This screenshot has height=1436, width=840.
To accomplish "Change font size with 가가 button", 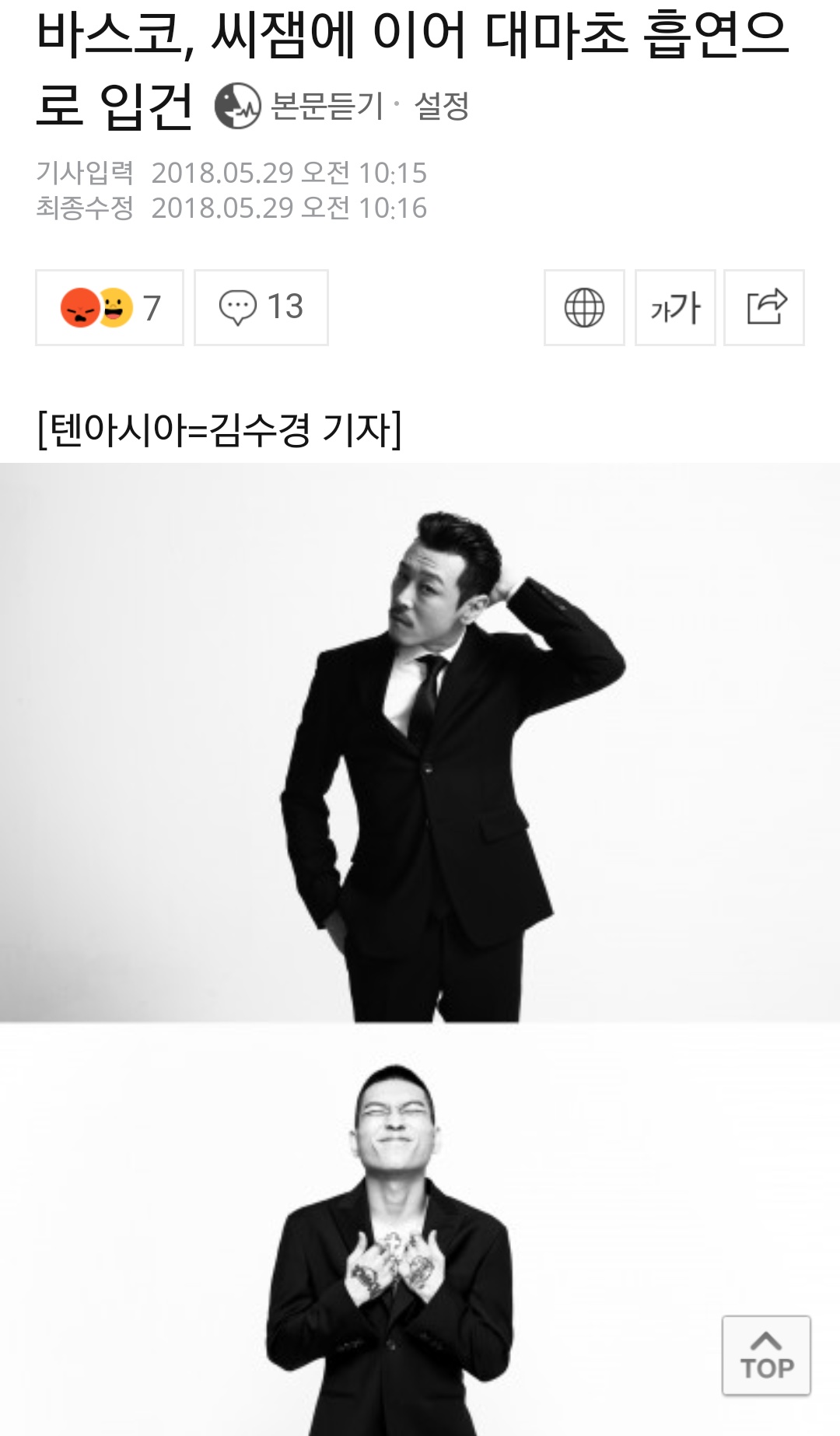I will [675, 307].
